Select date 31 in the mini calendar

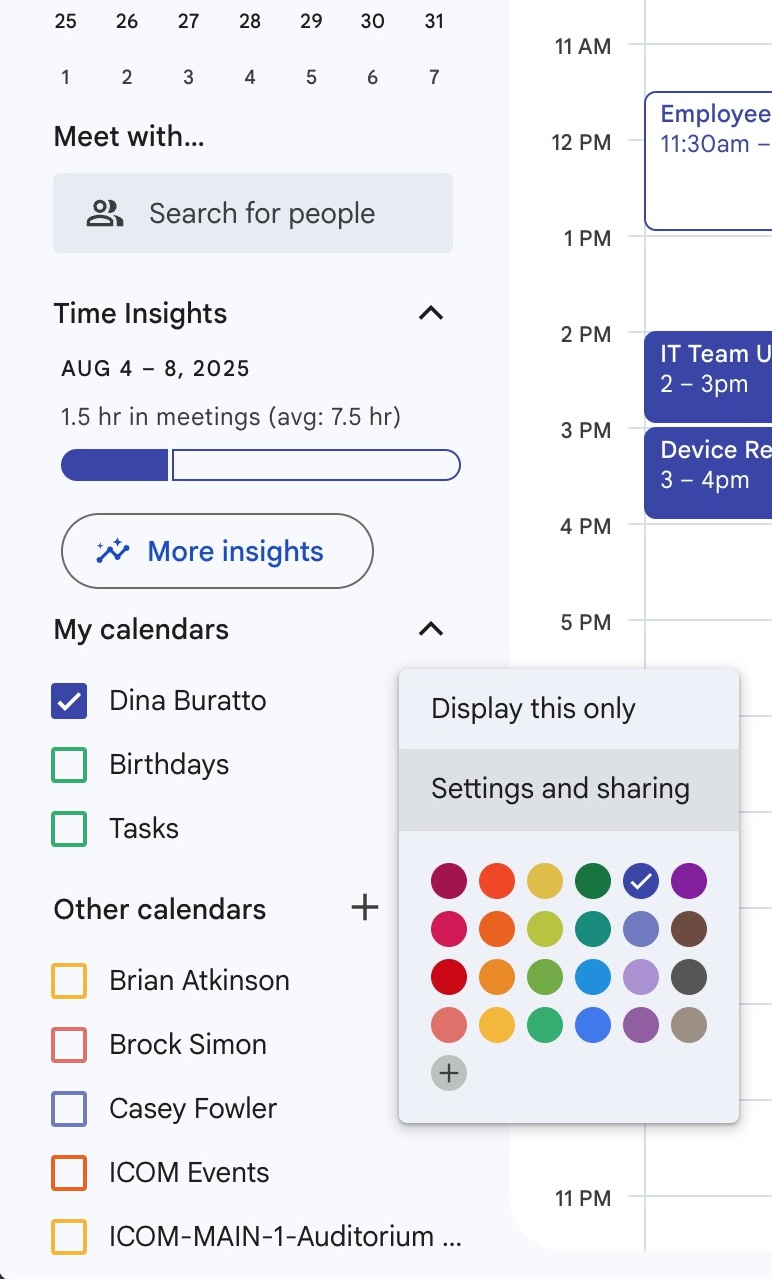click(x=434, y=21)
